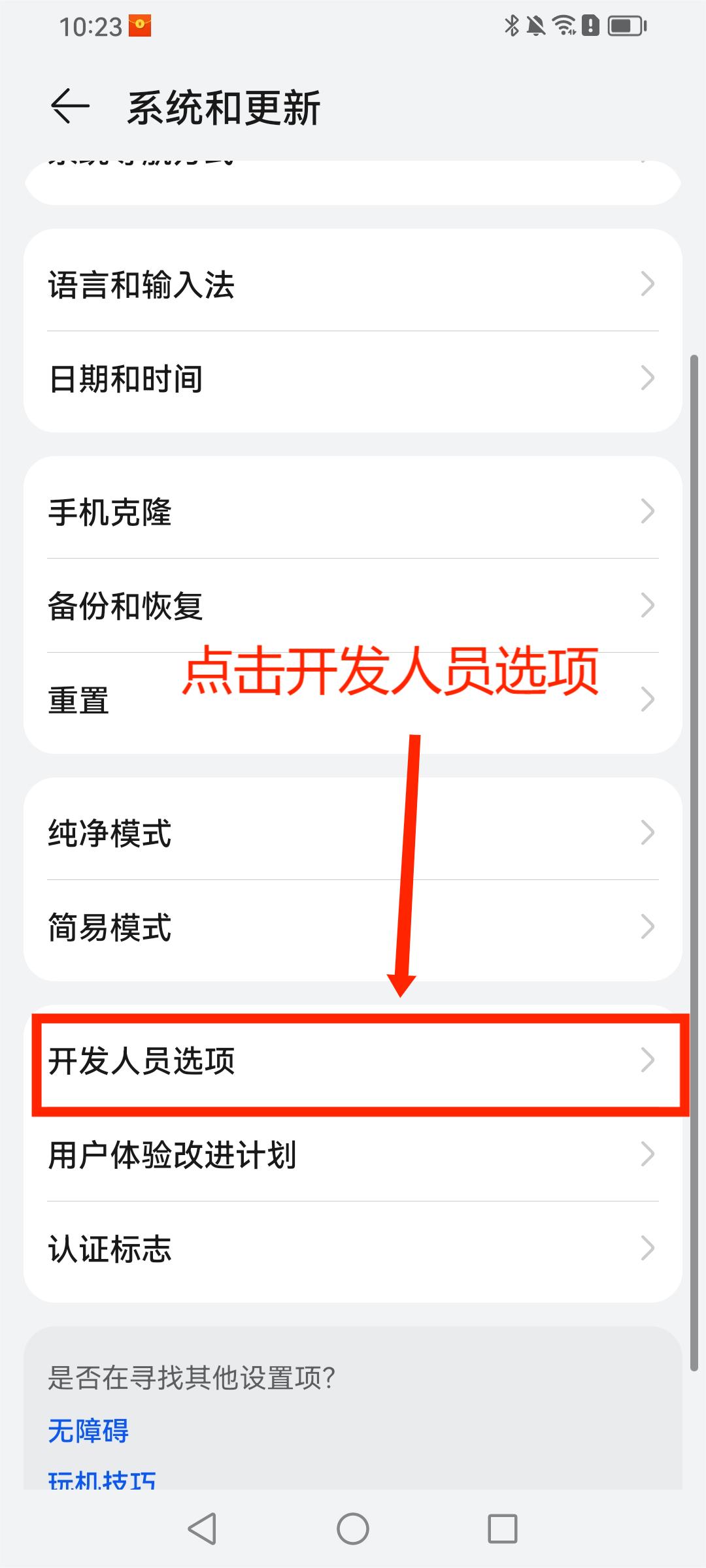Open 用户体验改进计划
This screenshot has width=706, height=1568.
click(x=353, y=1154)
